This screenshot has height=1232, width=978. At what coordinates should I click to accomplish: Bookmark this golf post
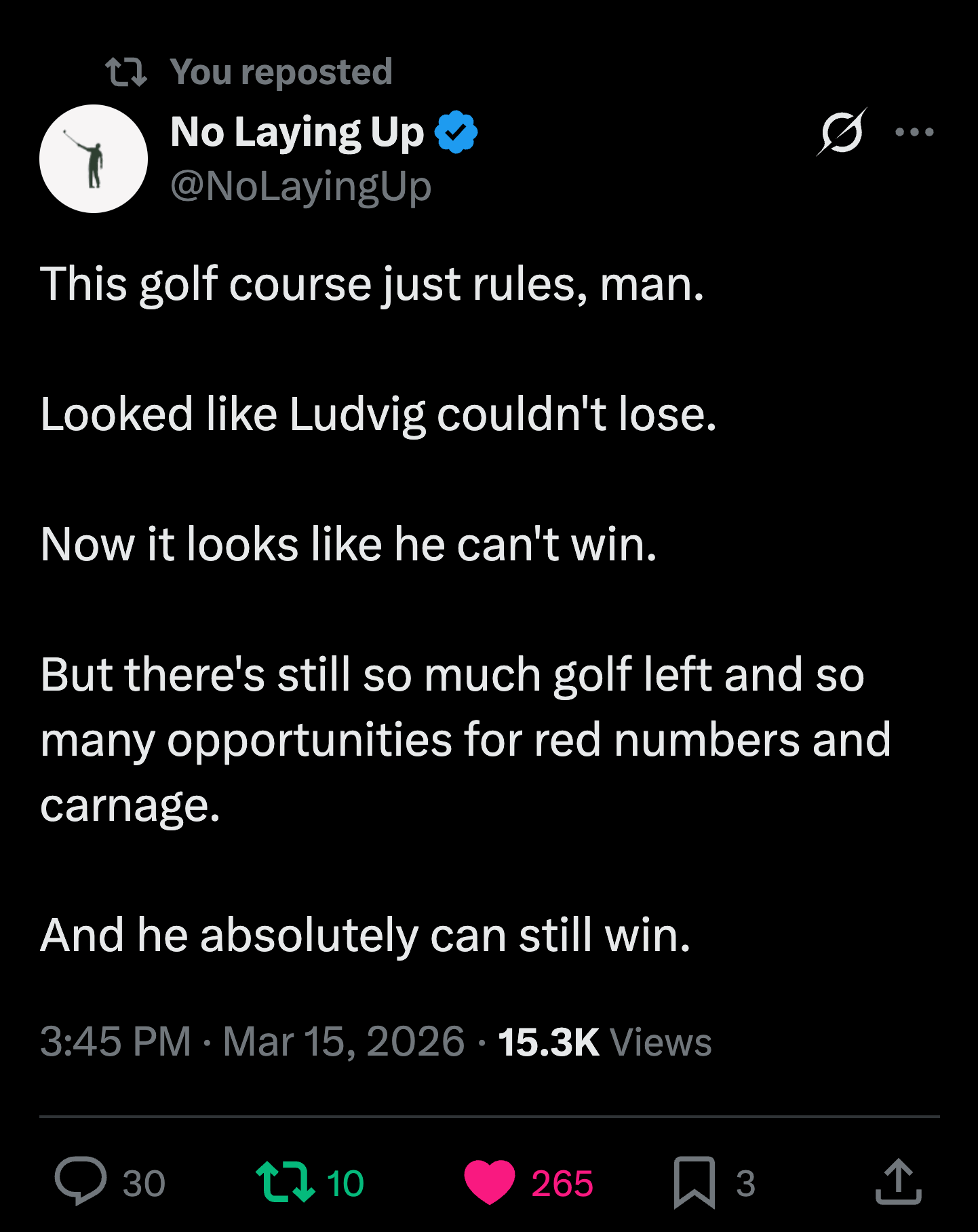(694, 1182)
